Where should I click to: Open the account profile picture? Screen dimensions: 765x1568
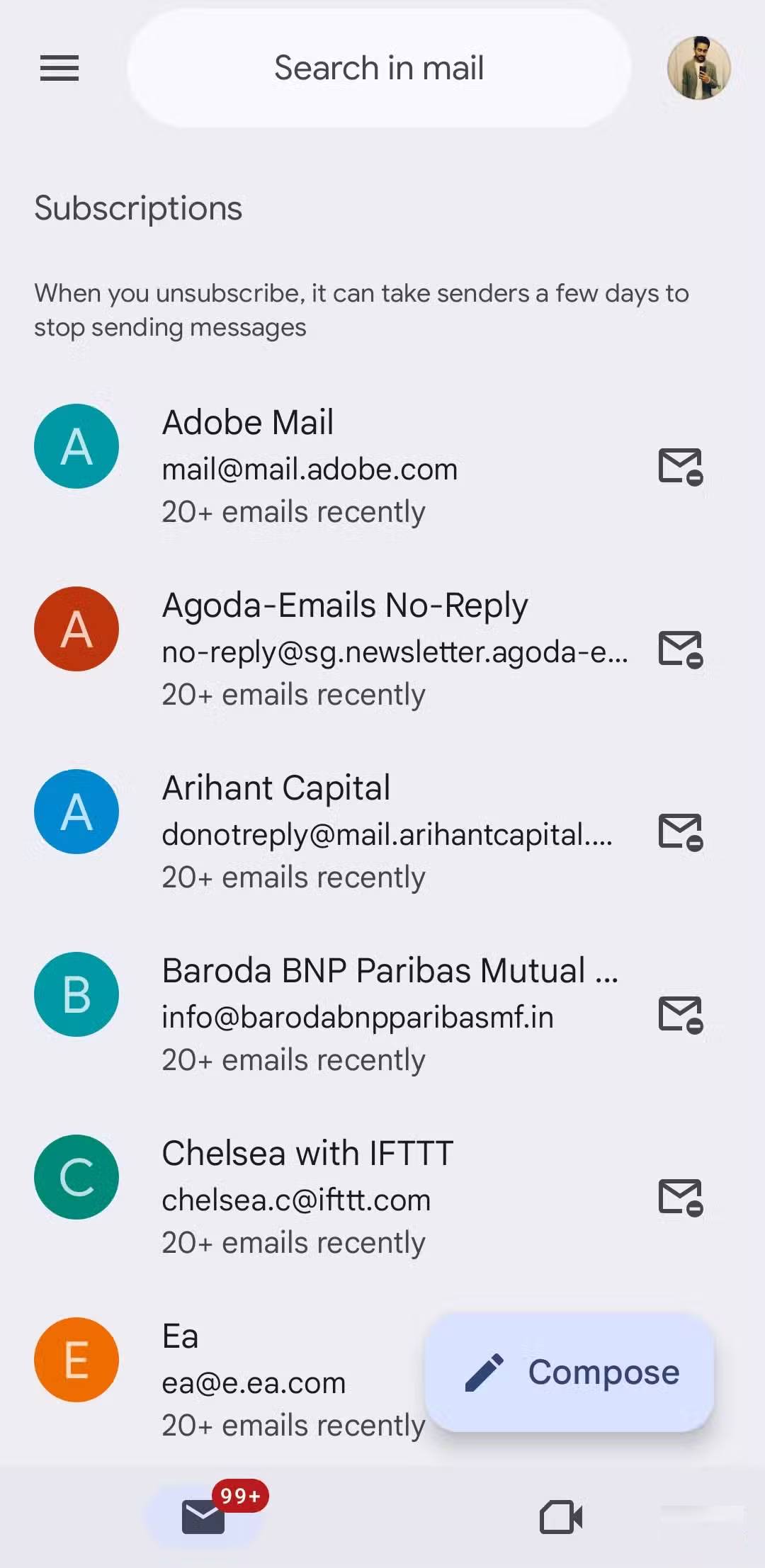click(x=698, y=68)
